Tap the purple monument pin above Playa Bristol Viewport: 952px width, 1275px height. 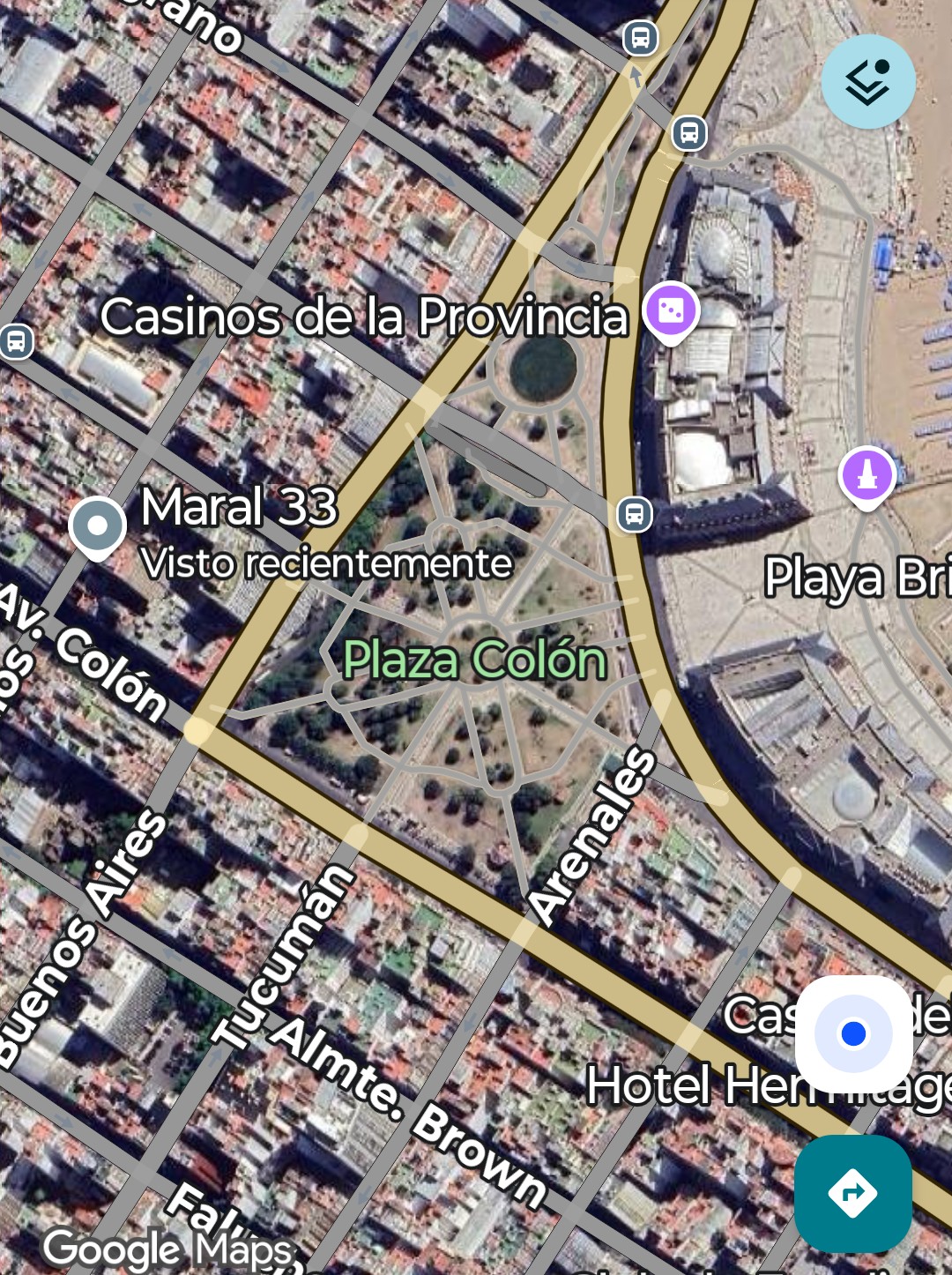867,475
